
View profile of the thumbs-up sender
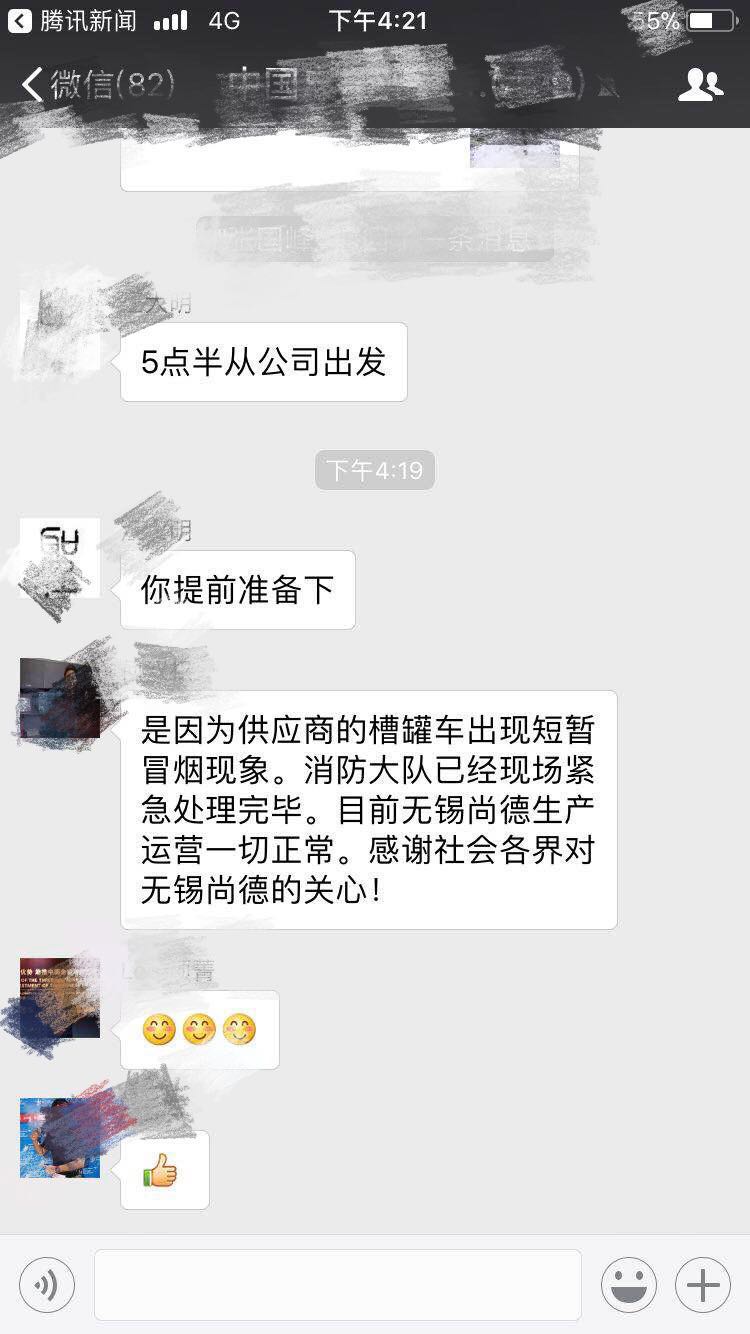coord(60,1138)
